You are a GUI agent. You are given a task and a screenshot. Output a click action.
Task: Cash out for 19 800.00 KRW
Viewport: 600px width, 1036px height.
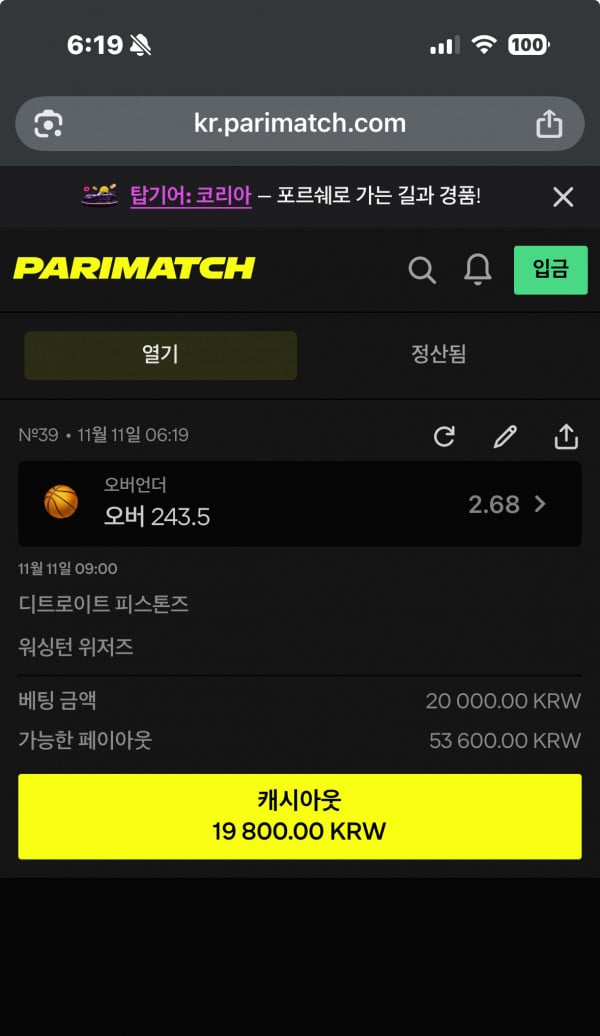click(x=300, y=816)
